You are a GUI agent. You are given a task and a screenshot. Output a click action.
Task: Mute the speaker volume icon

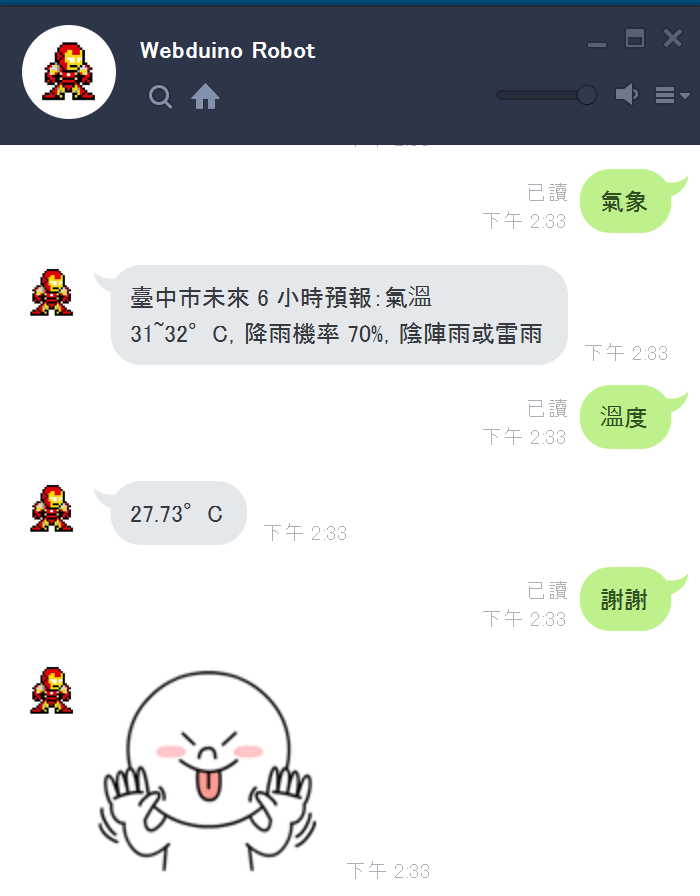tap(626, 95)
